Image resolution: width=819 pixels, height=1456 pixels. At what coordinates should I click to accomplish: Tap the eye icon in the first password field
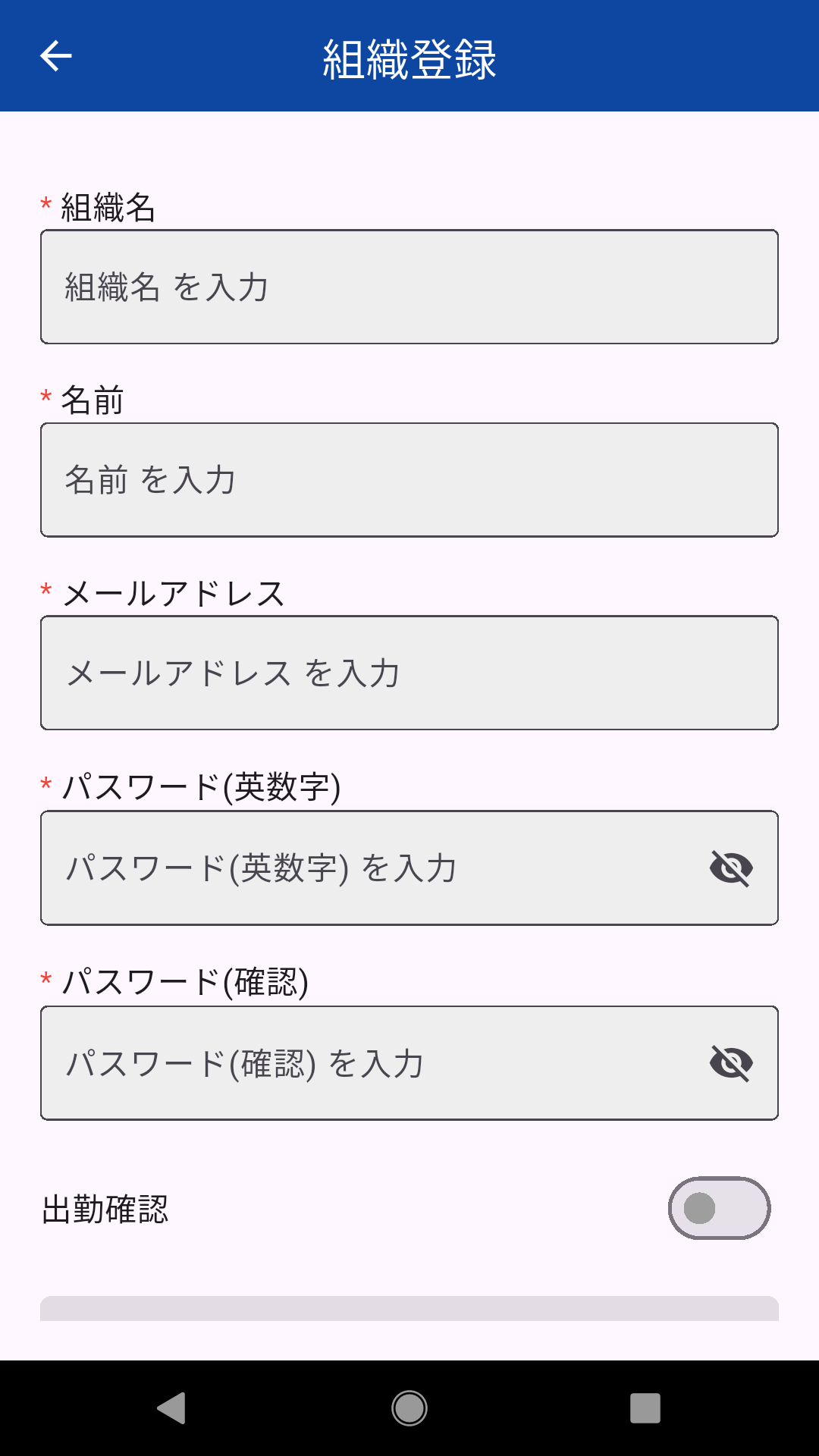(x=730, y=868)
